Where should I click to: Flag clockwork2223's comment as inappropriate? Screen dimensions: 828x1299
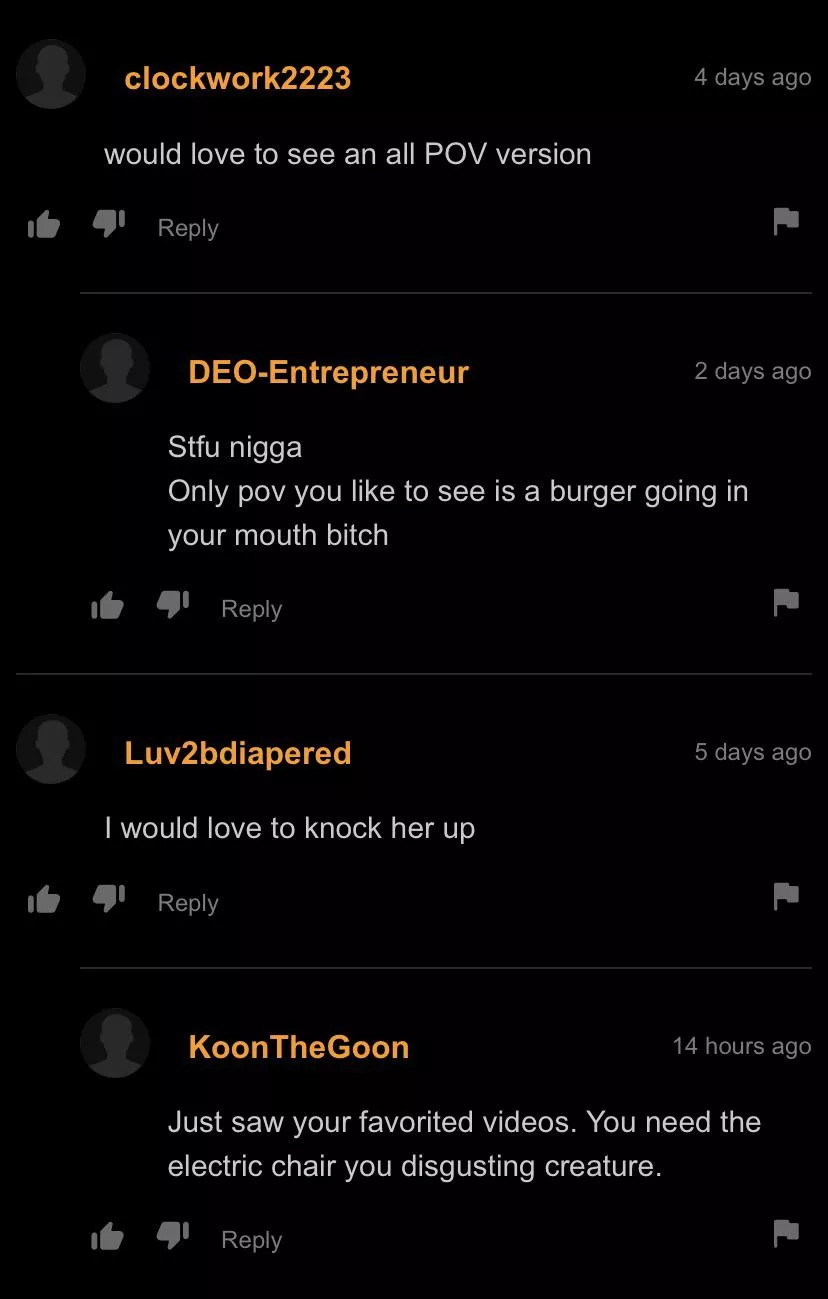tap(787, 221)
